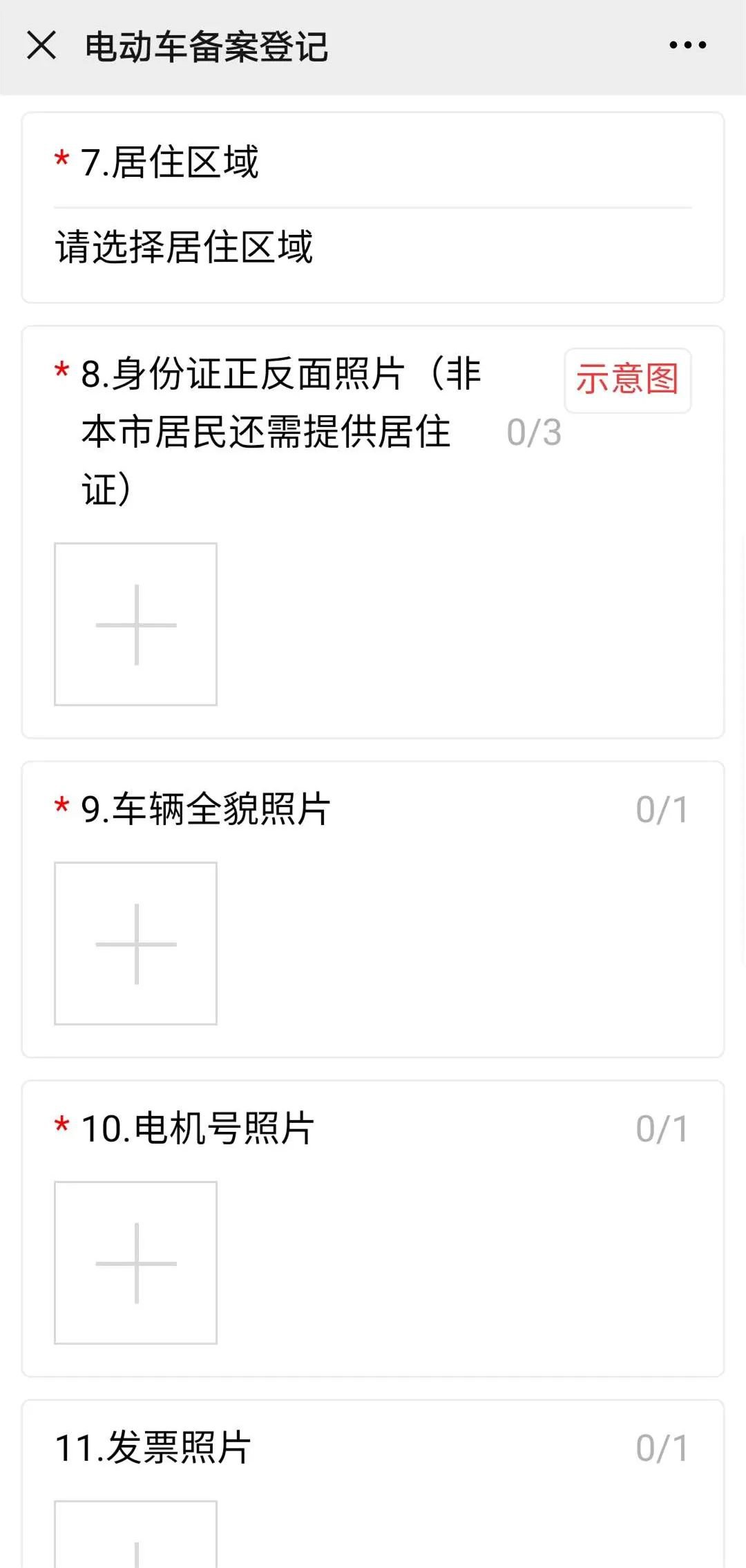View the 示意图 example image
The width and height of the screenshot is (746, 1568).
627,380
